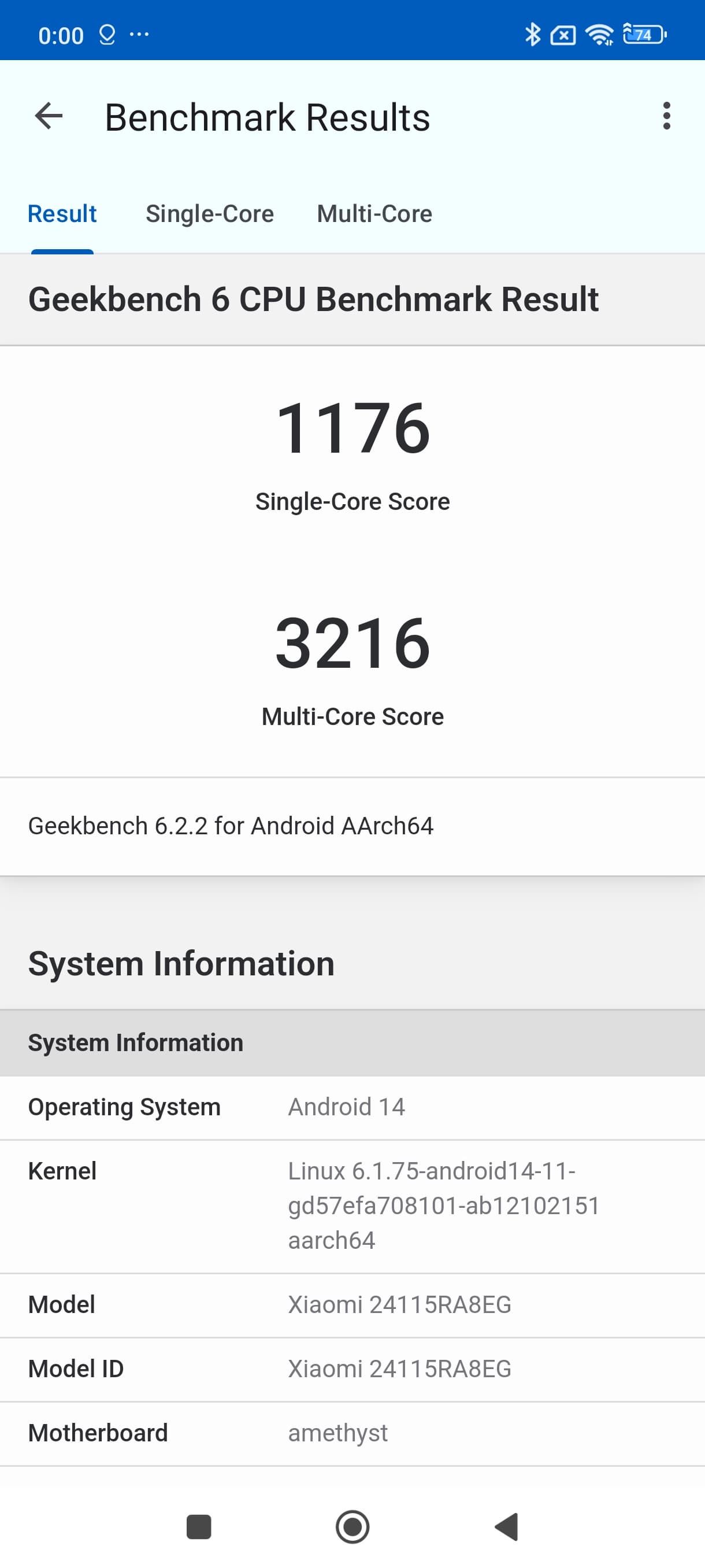
Task: Open the three-dot overflow menu
Action: 667,116
